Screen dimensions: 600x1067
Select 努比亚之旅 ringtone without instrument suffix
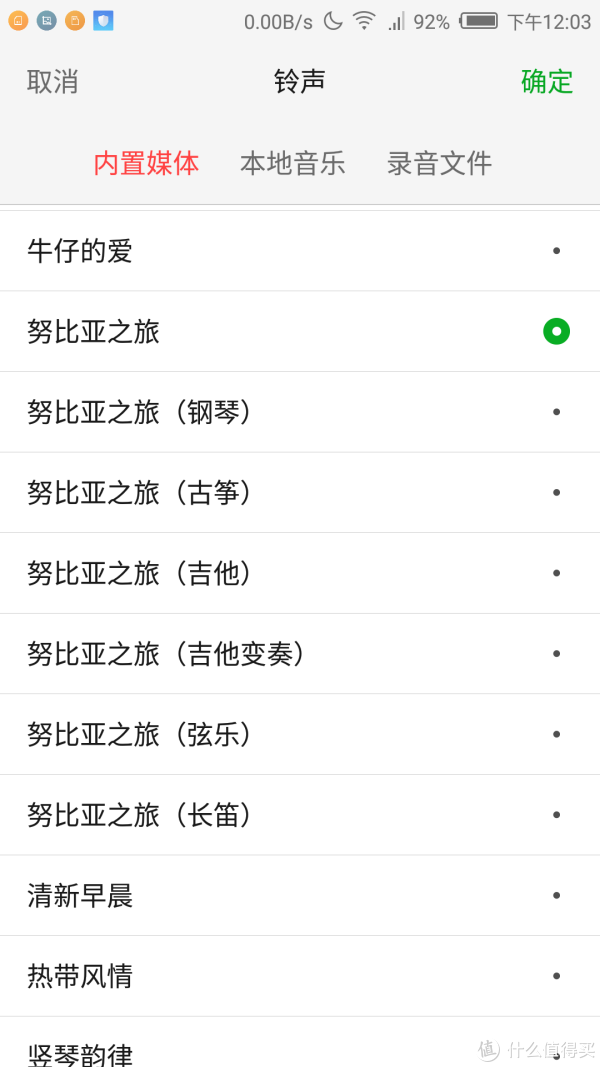300,331
